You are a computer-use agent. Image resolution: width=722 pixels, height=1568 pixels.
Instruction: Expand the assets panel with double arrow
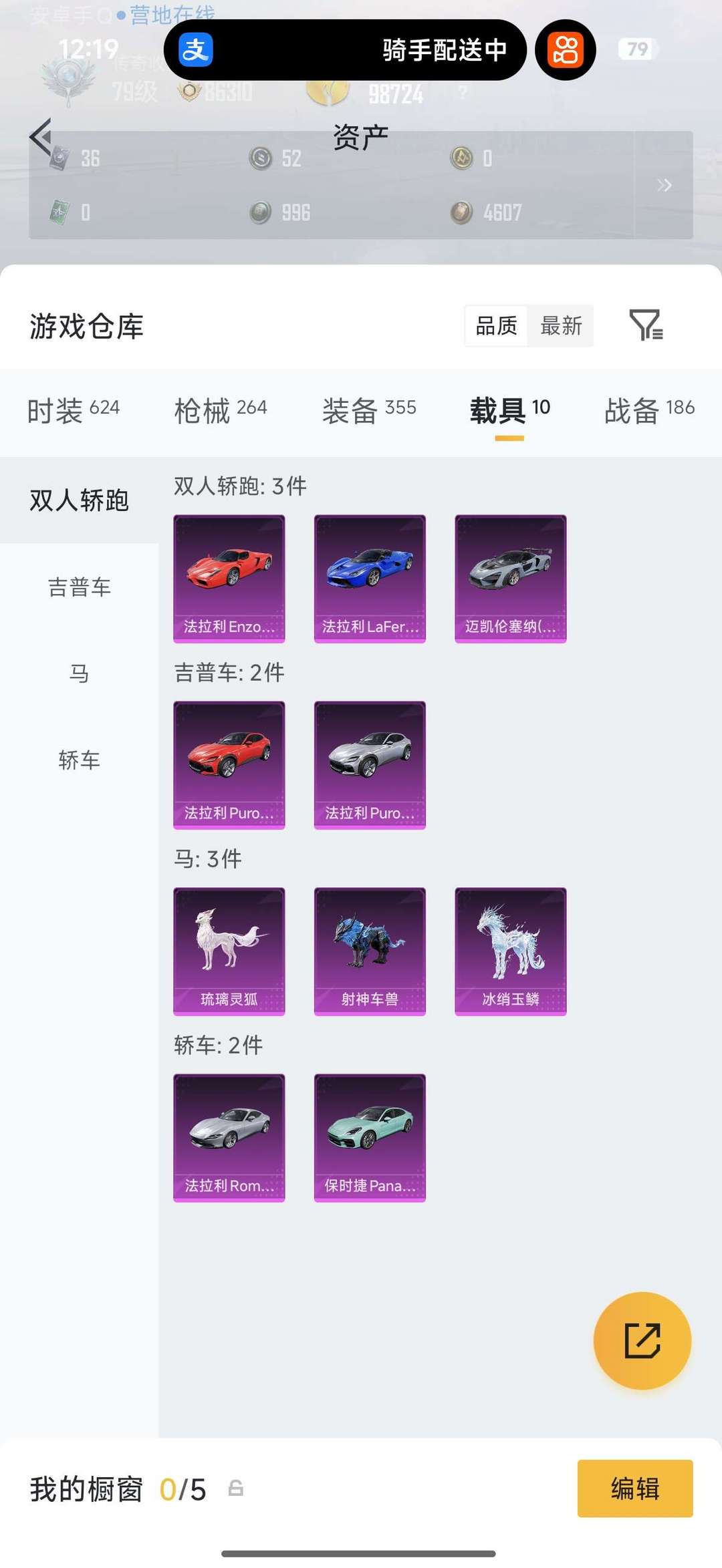pyautogui.click(x=664, y=185)
